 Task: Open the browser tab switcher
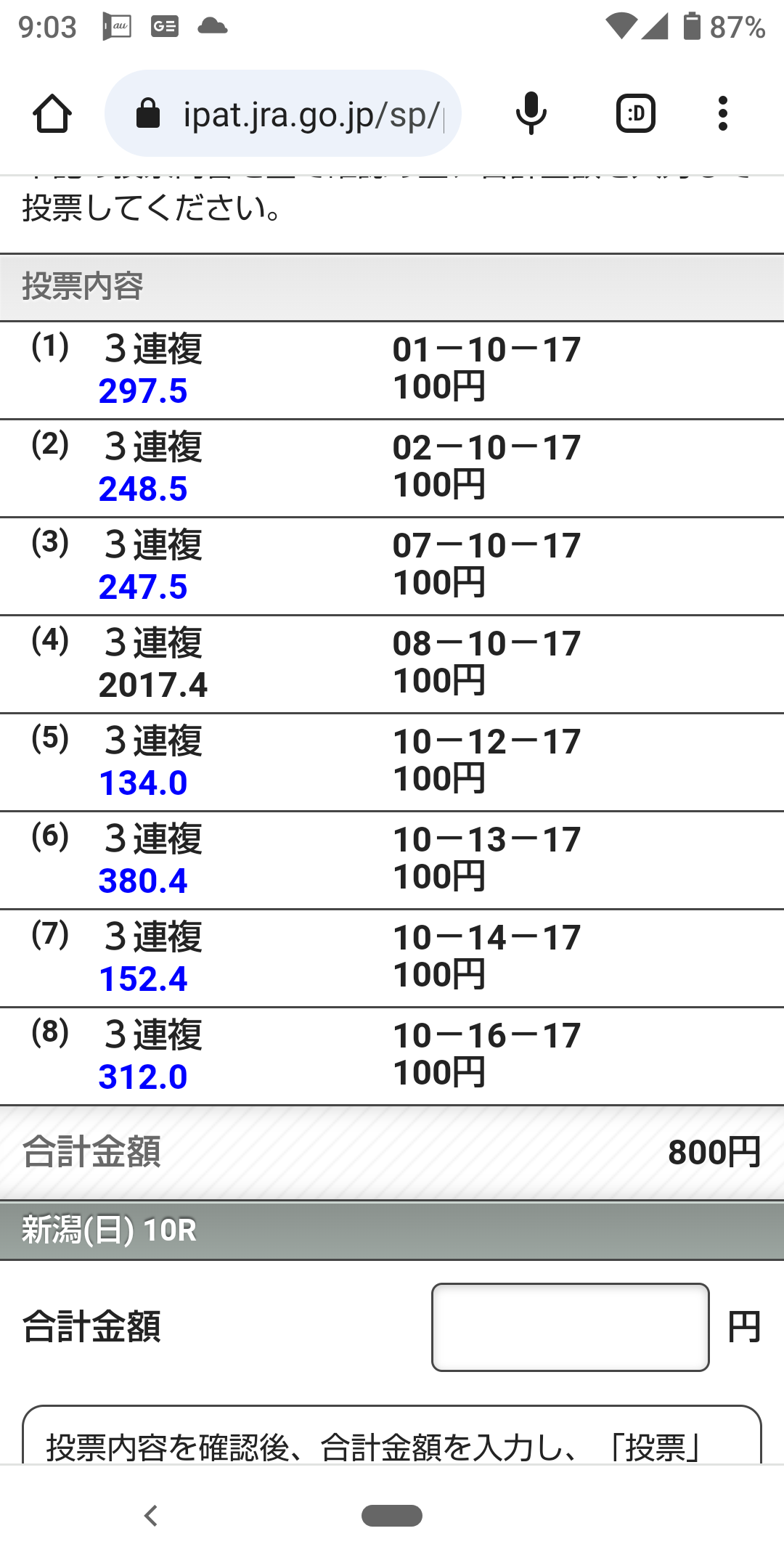tap(635, 114)
